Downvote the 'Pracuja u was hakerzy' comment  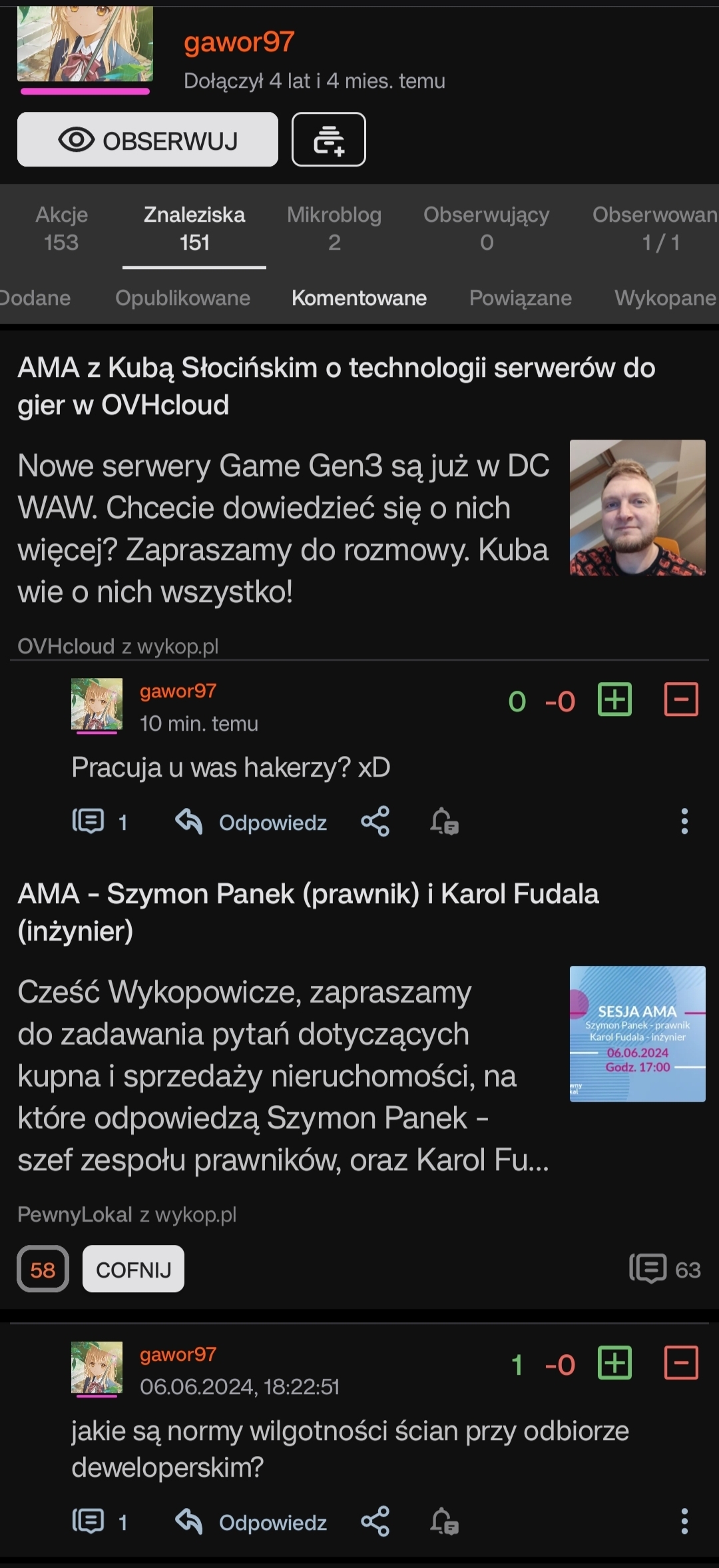click(x=681, y=699)
